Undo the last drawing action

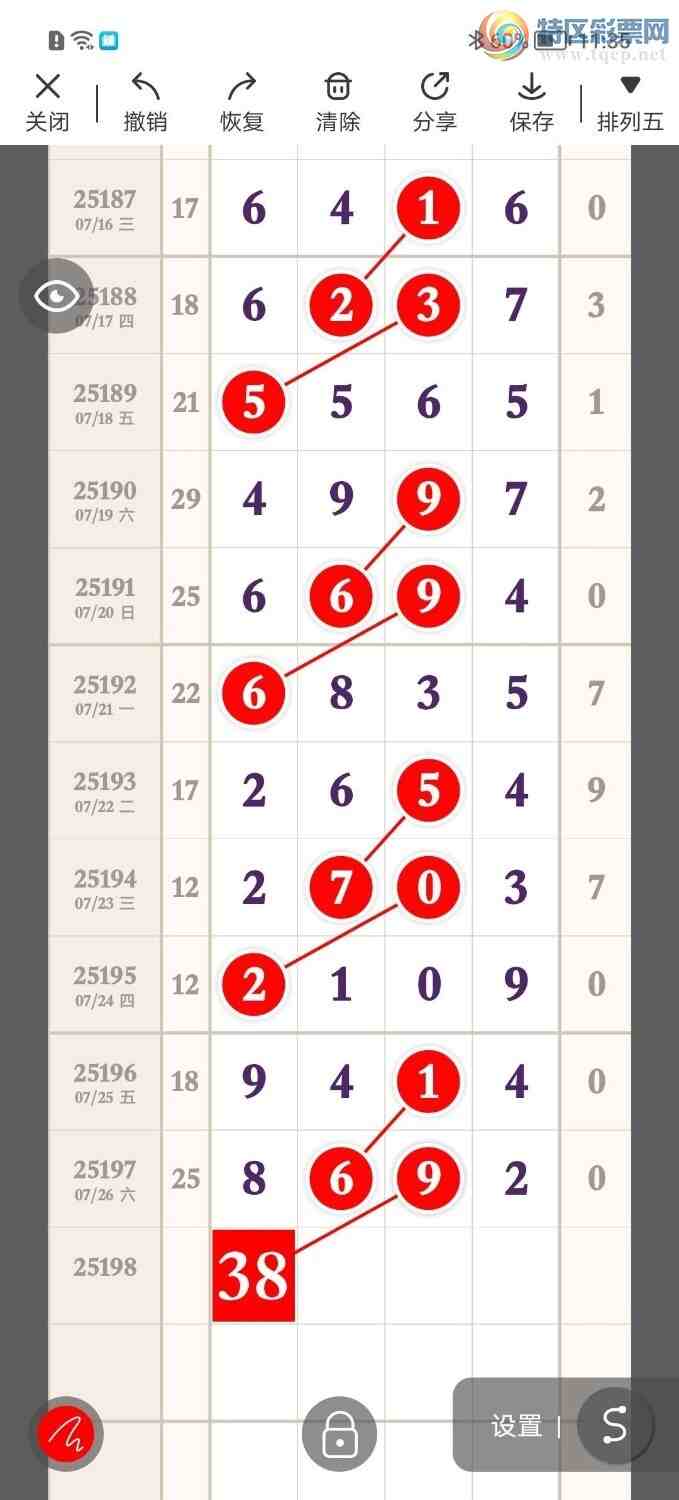click(x=145, y=103)
